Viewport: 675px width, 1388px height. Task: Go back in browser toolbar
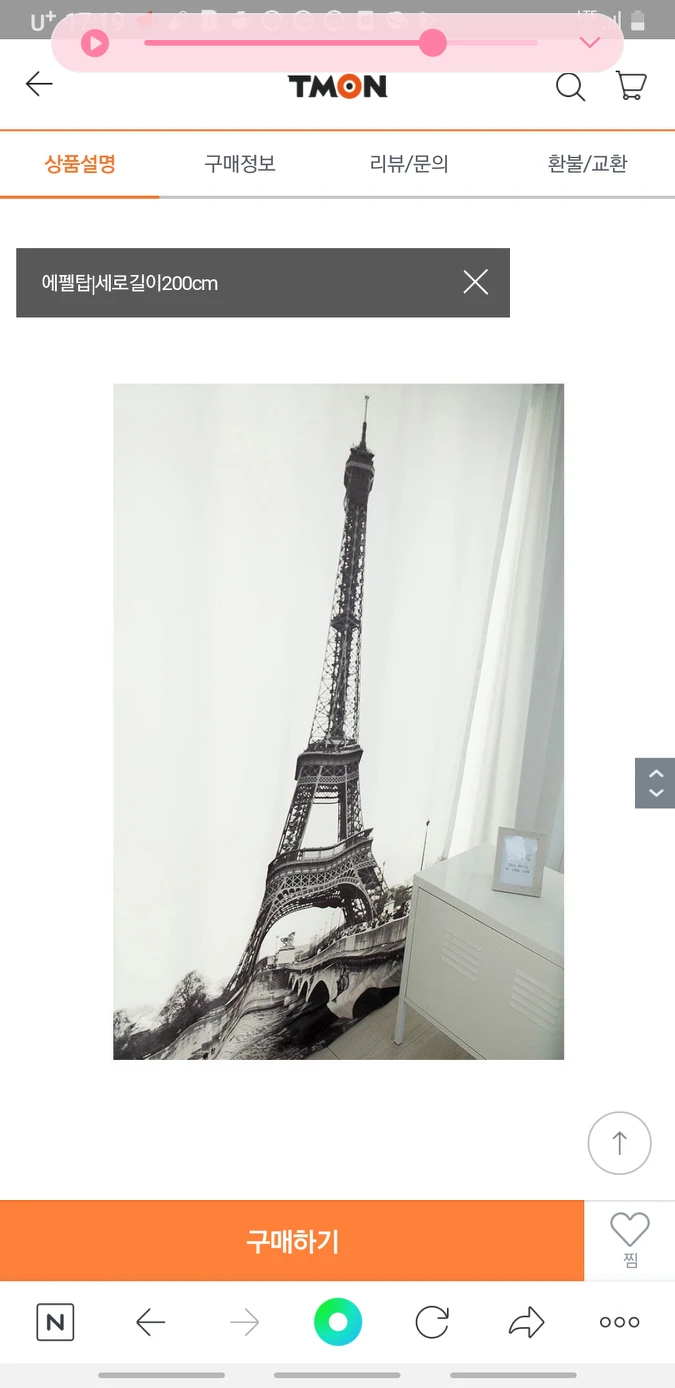[150, 1323]
